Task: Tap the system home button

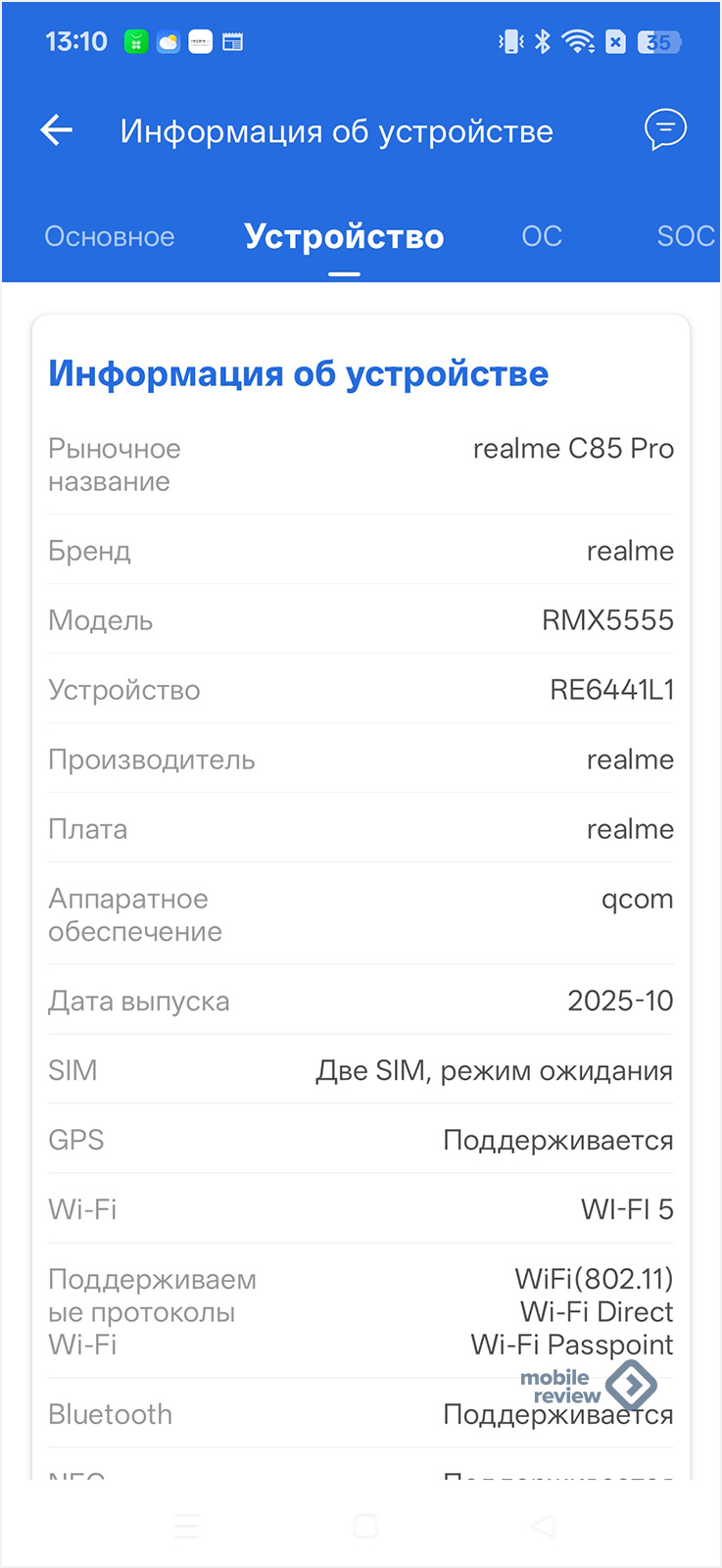Action: [x=365, y=1525]
